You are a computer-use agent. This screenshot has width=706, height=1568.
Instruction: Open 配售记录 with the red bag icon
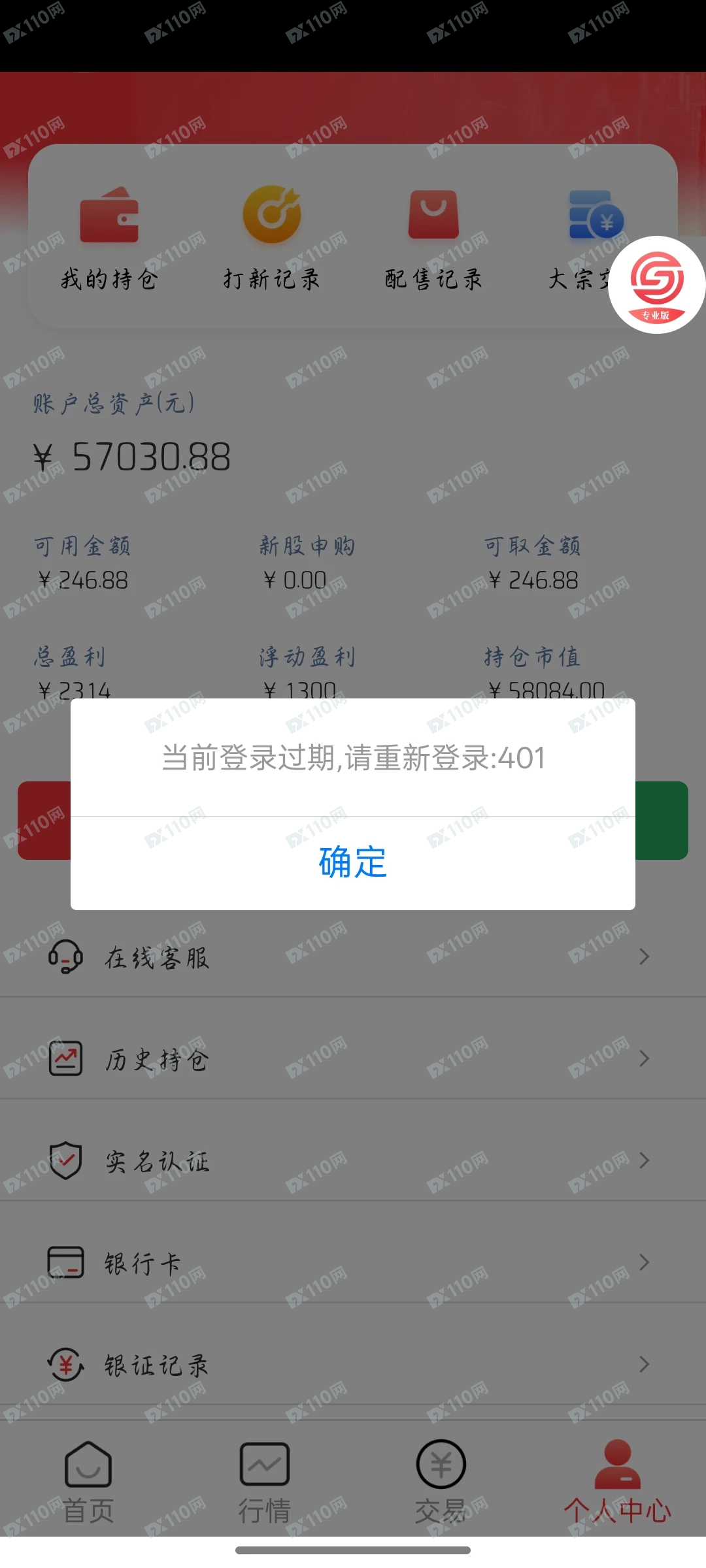pyautogui.click(x=433, y=212)
